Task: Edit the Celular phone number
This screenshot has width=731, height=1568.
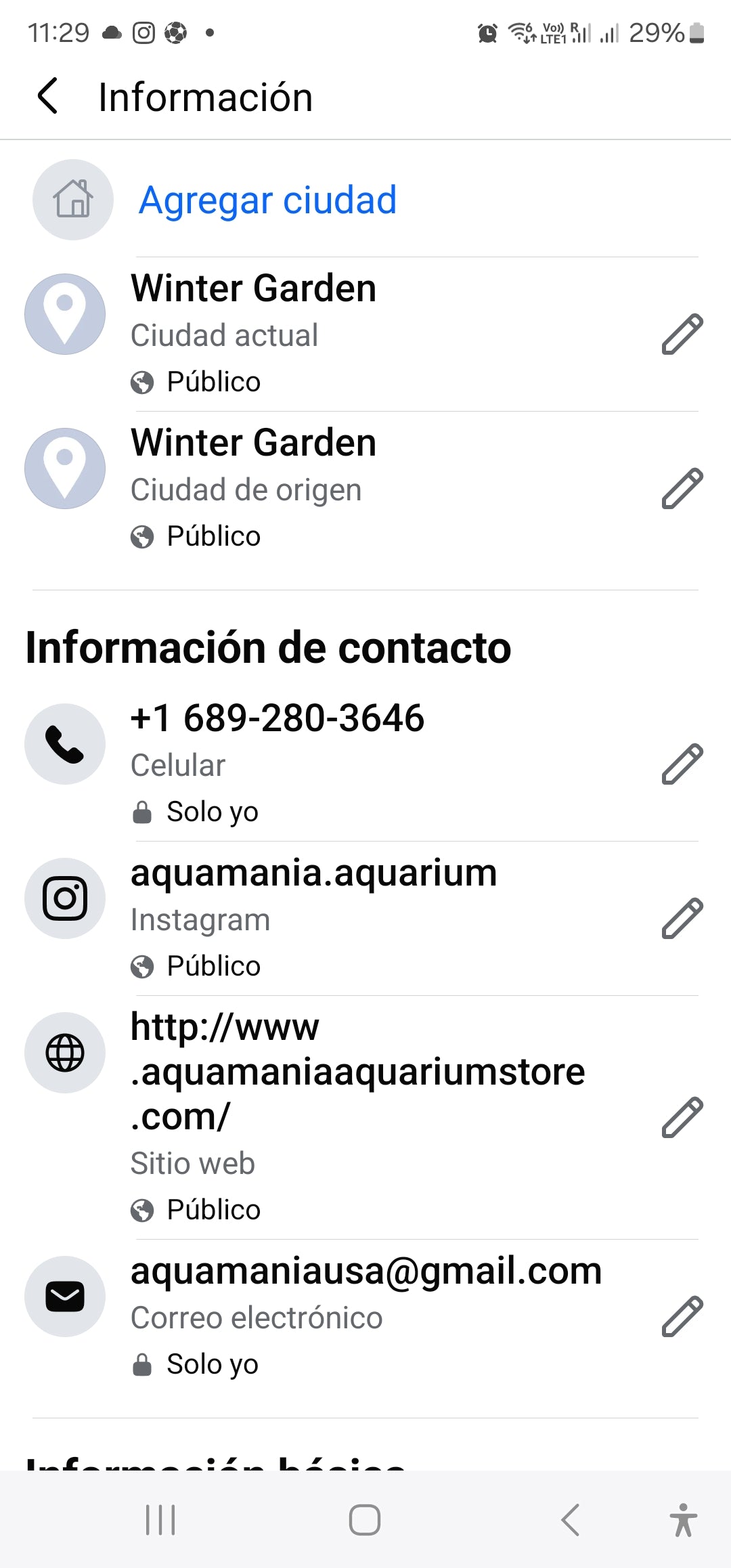Action: 682,764
